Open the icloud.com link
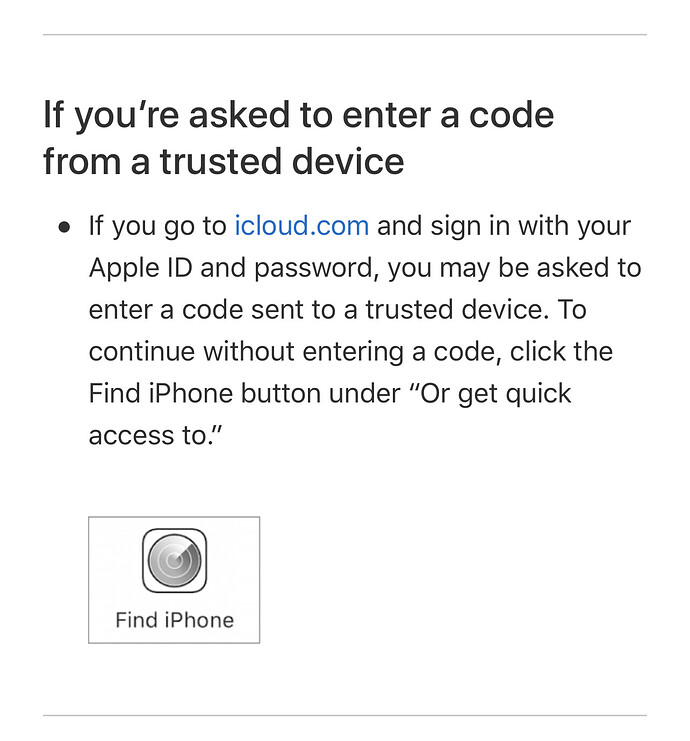The width and height of the screenshot is (690, 741). pos(301,226)
